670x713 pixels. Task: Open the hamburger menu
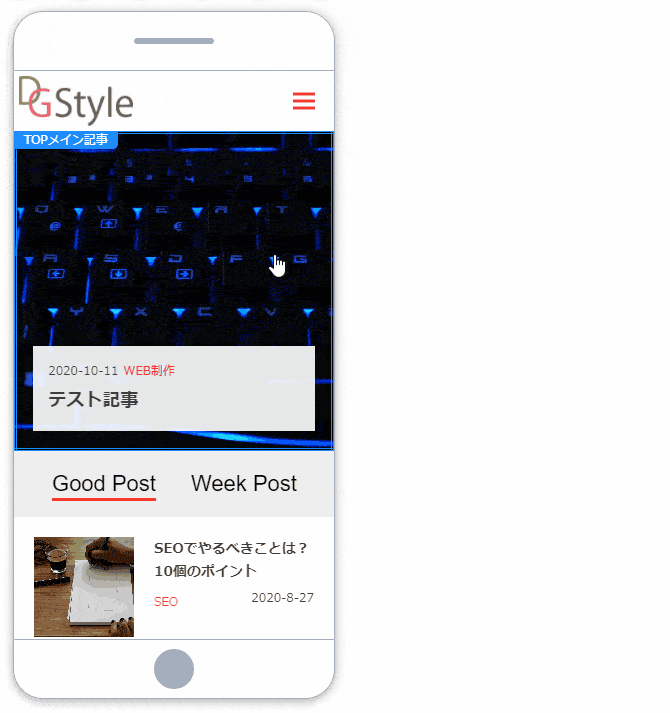[x=304, y=101]
